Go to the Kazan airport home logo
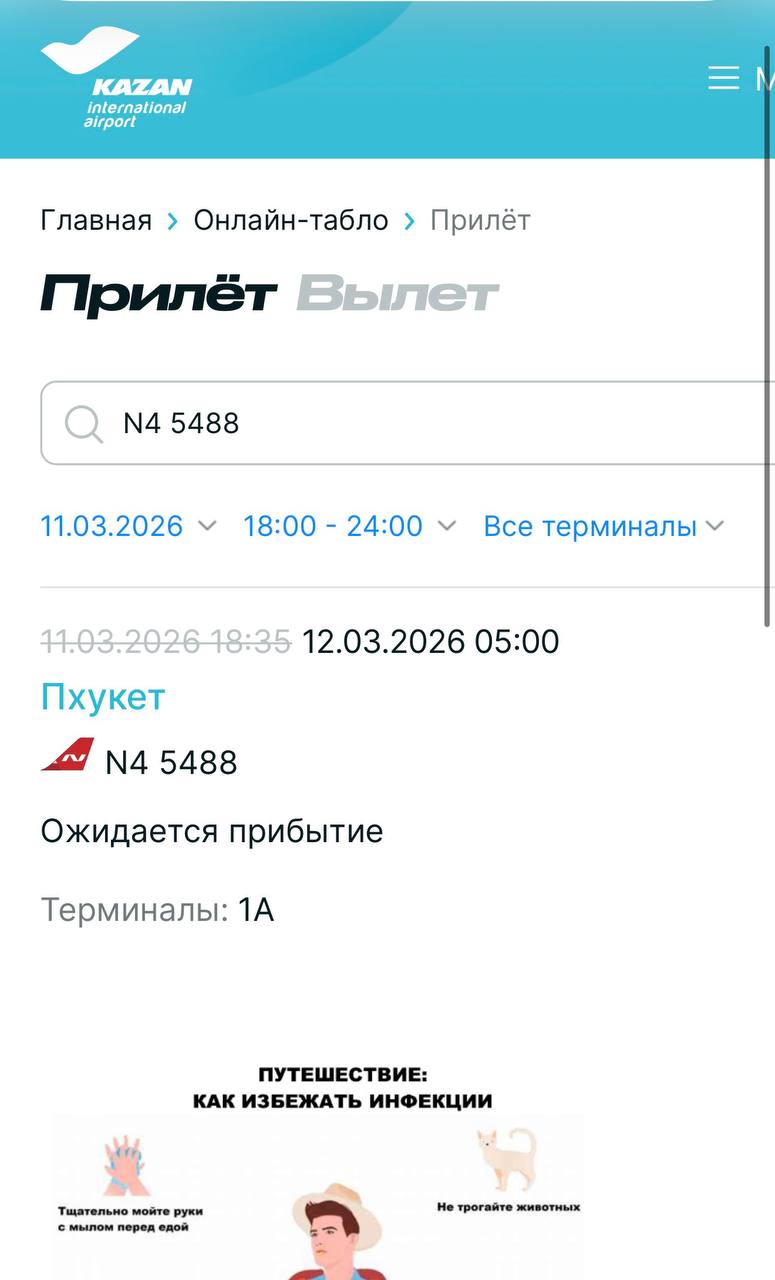The height and width of the screenshot is (1280, 775). pos(116,80)
